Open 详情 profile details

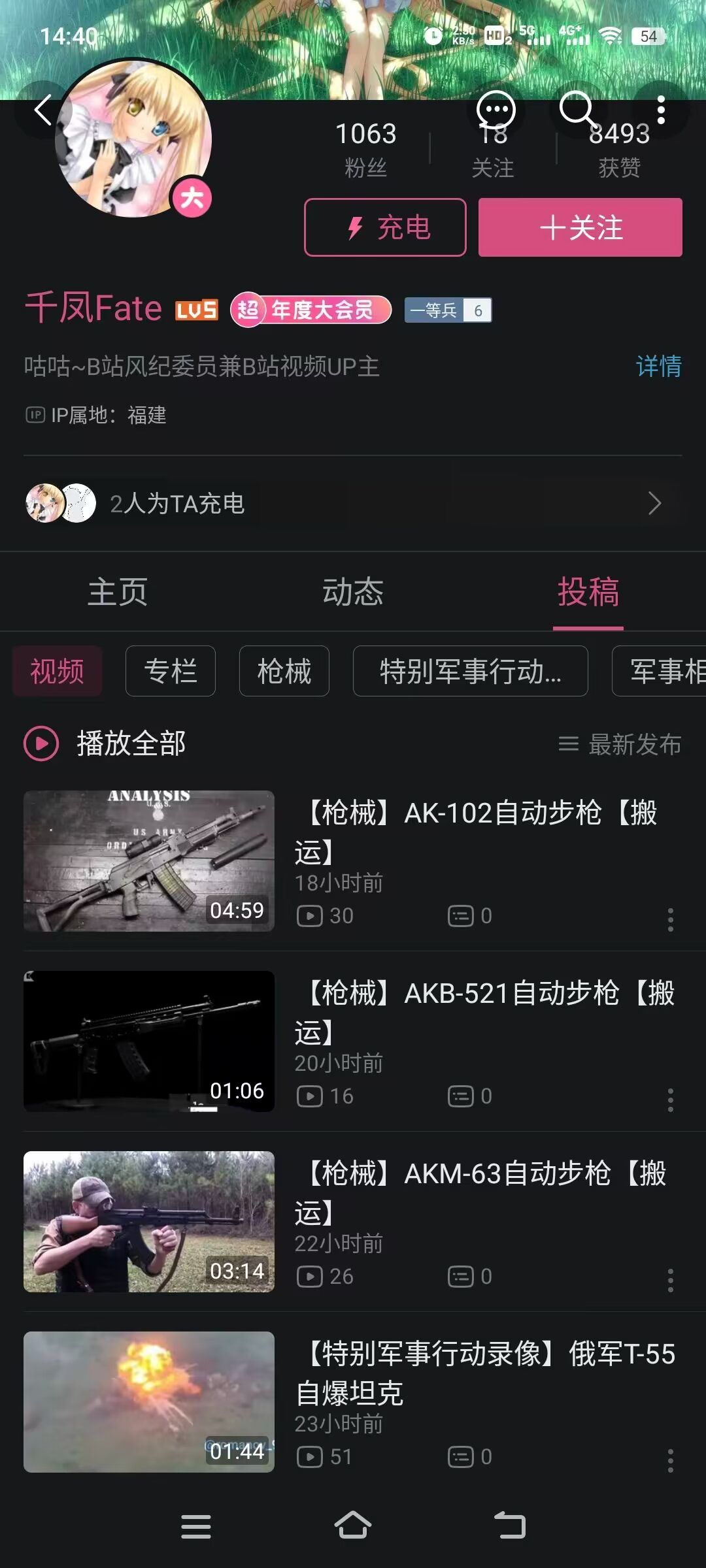pyautogui.click(x=658, y=366)
